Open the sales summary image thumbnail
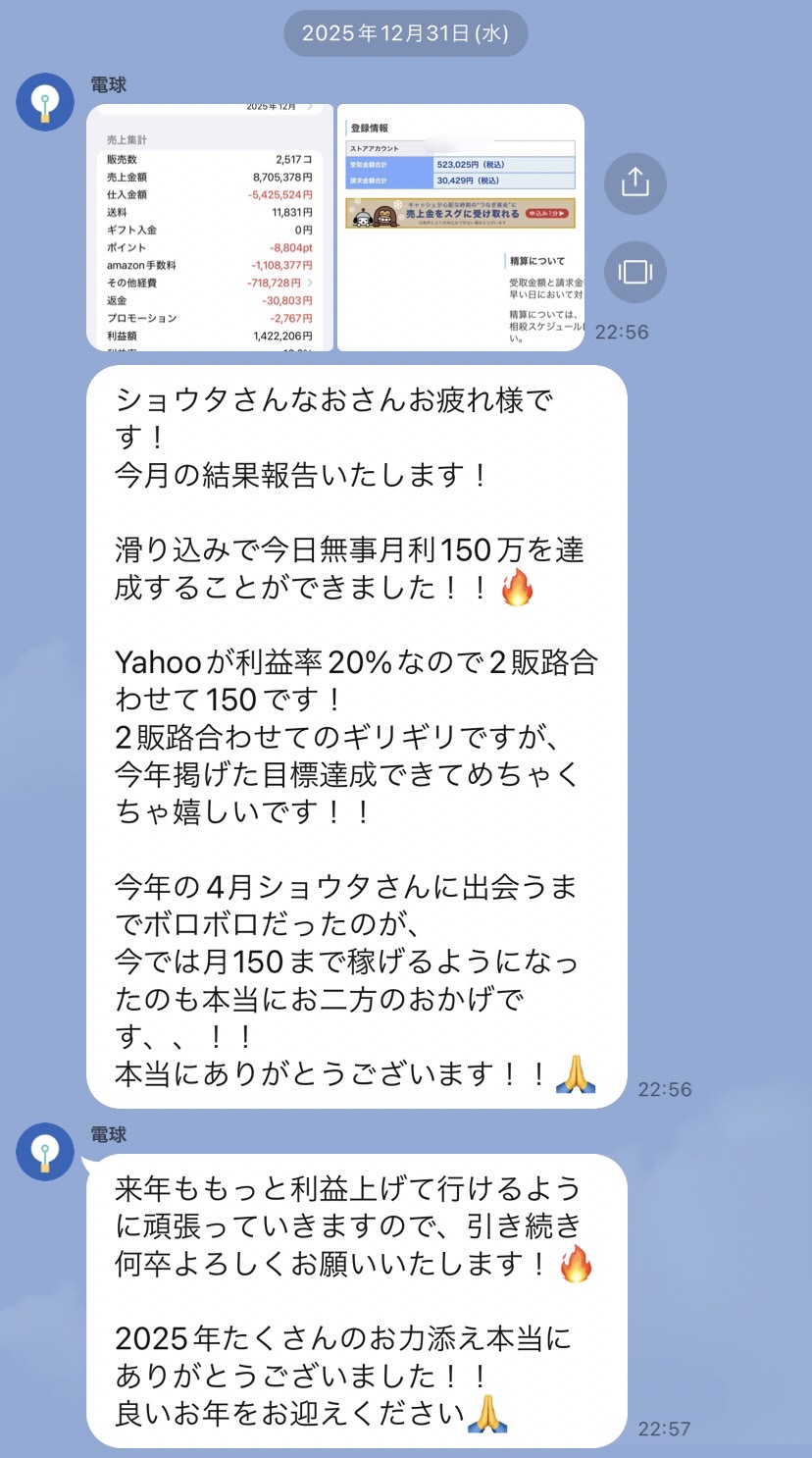812x1458 pixels. [x=209, y=228]
